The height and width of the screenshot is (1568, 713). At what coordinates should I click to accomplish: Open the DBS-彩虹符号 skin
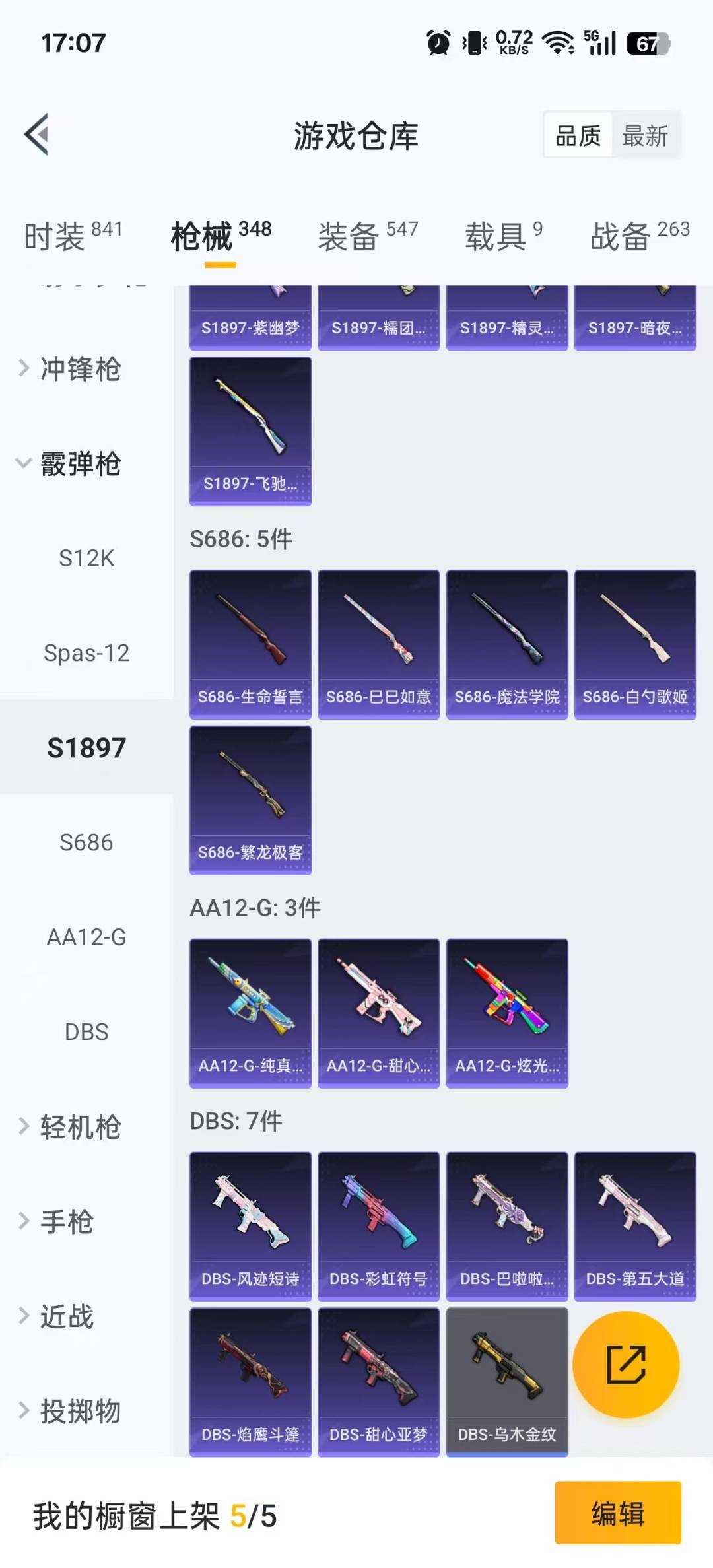(x=378, y=1226)
